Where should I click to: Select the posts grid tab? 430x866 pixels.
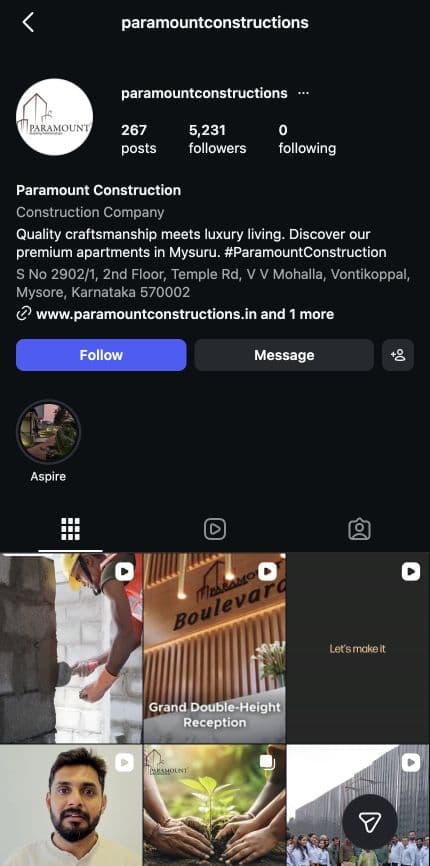coord(70,529)
